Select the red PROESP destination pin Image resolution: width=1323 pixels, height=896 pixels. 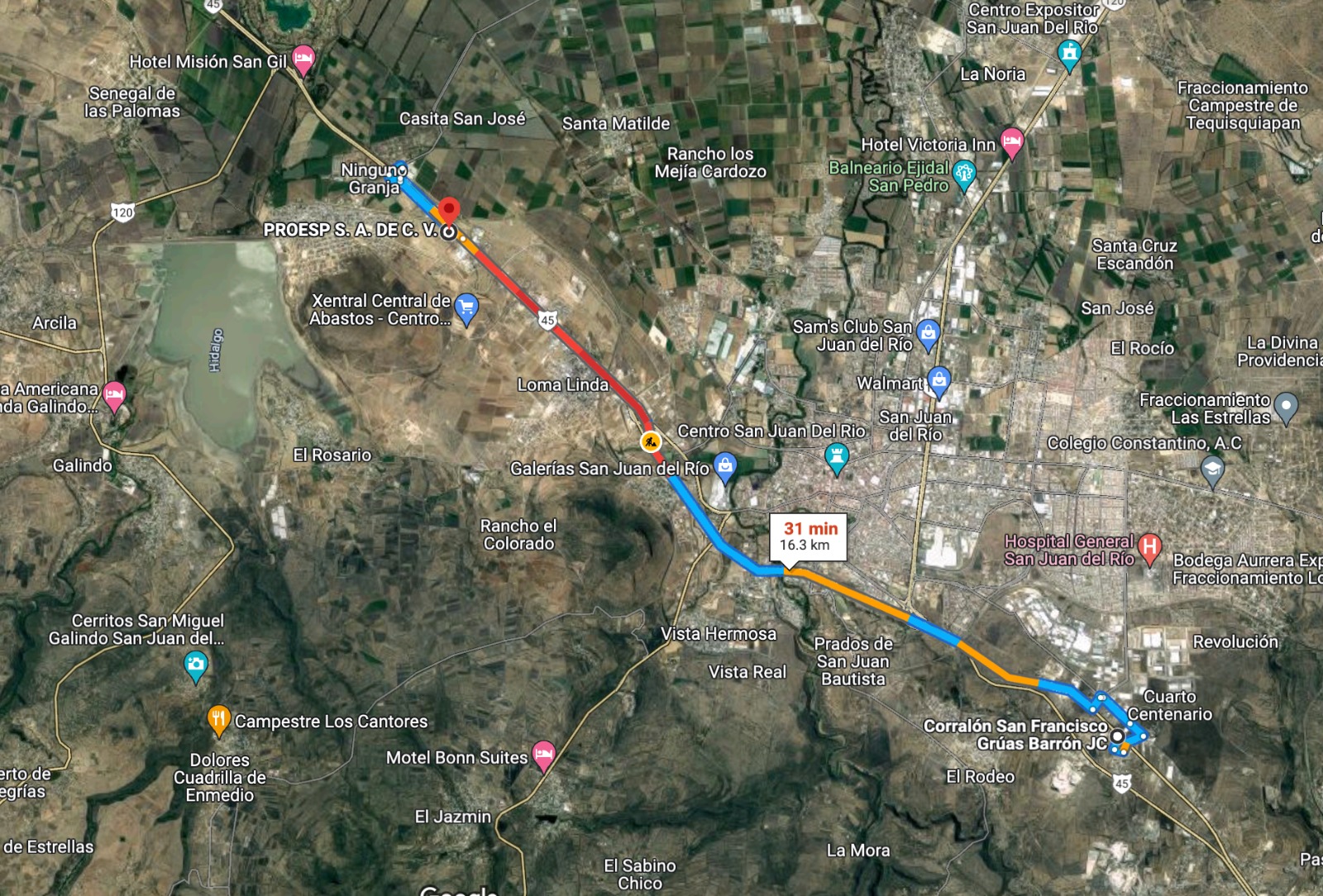pos(449,212)
